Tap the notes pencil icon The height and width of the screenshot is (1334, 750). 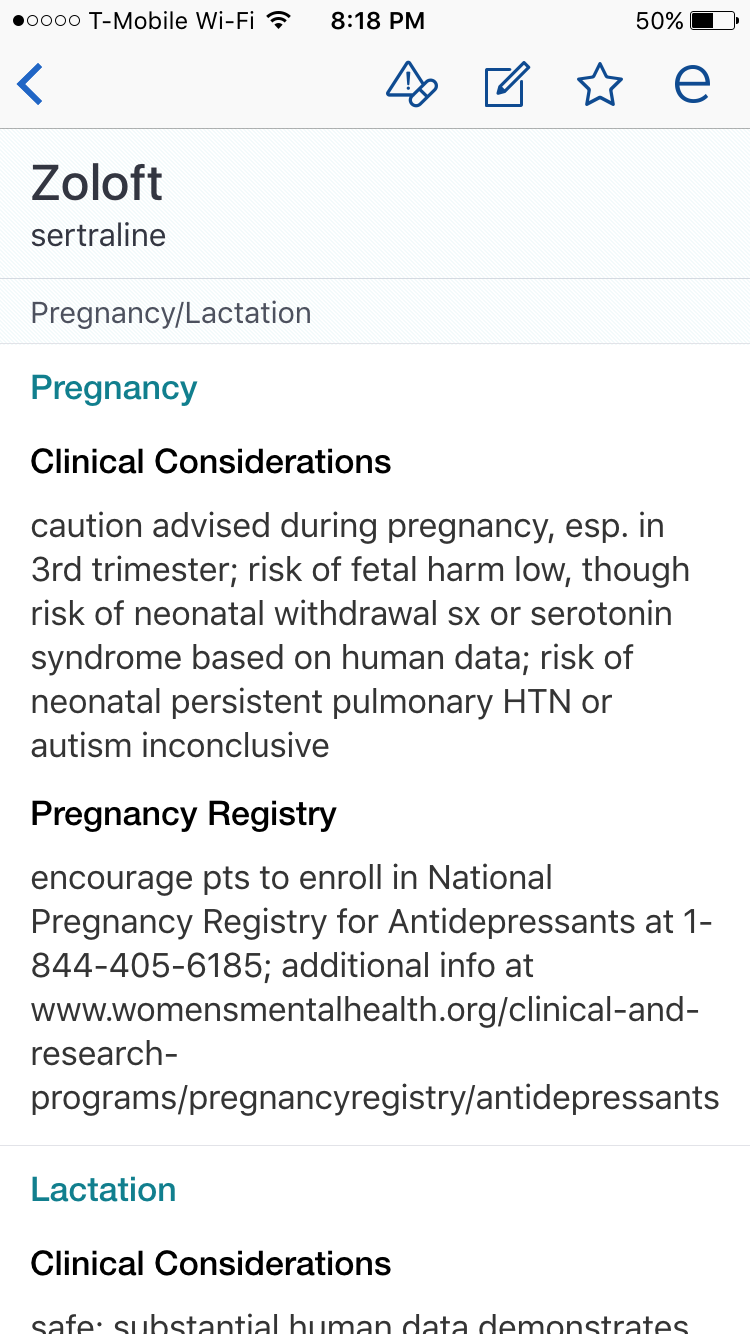tap(506, 84)
